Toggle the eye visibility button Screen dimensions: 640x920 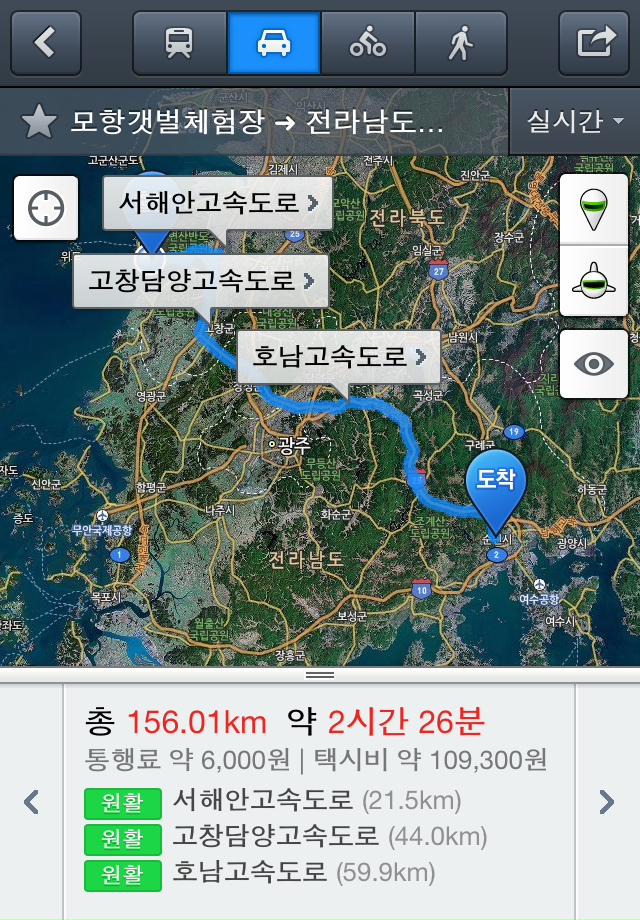pos(594,363)
